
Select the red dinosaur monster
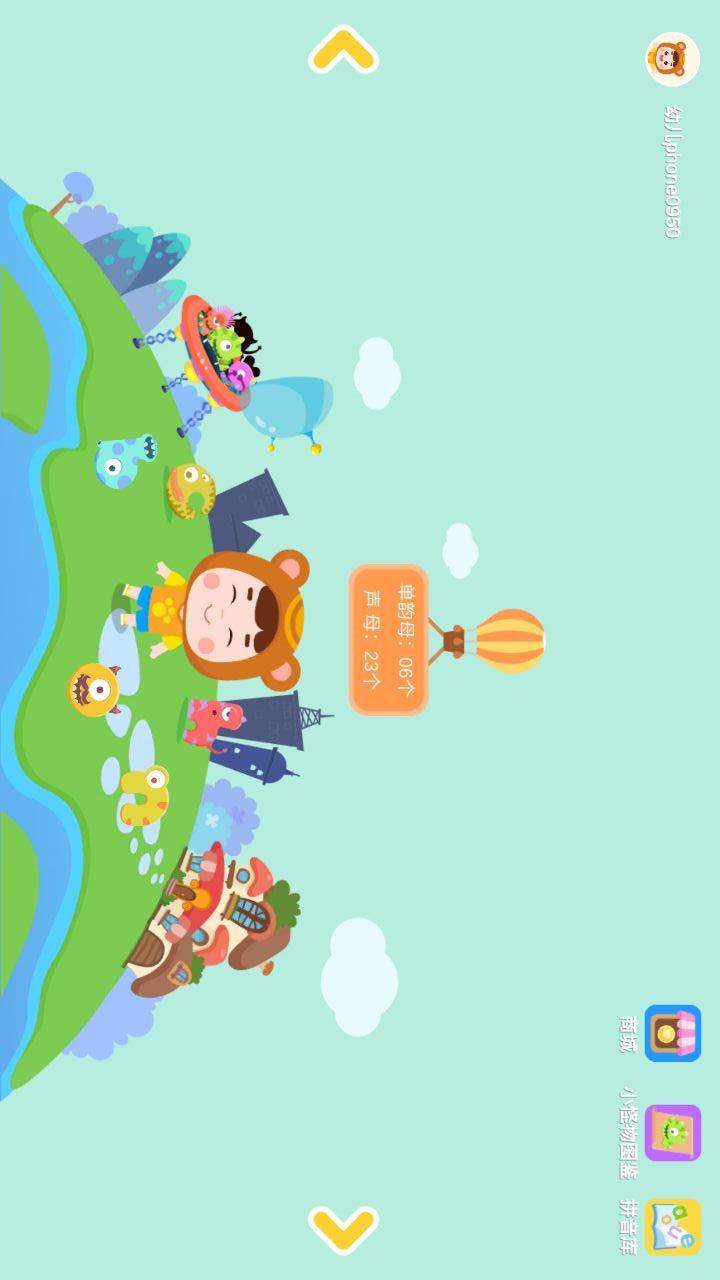(x=211, y=724)
